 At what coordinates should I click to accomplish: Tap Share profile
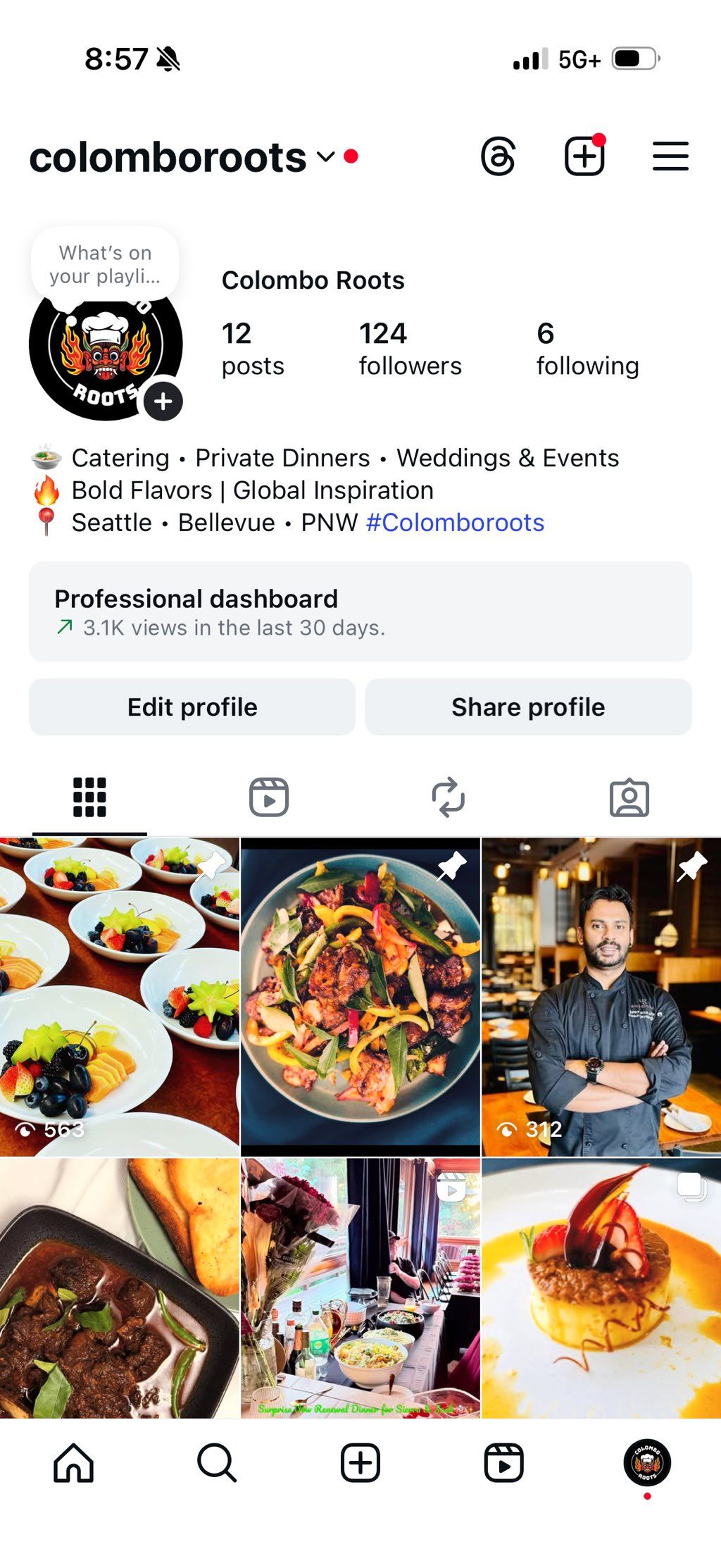pos(528,707)
